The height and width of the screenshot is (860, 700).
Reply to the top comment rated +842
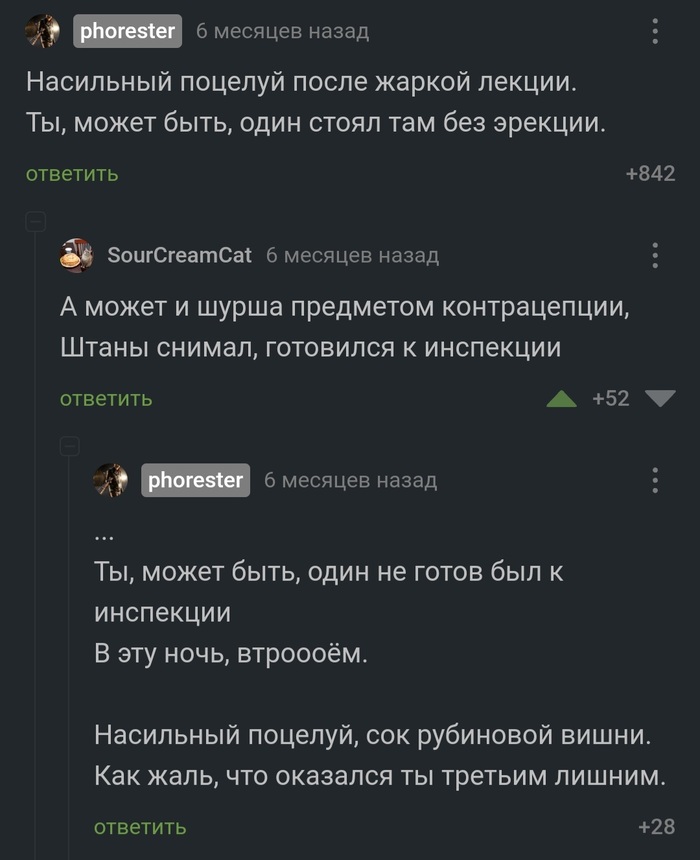click(72, 174)
